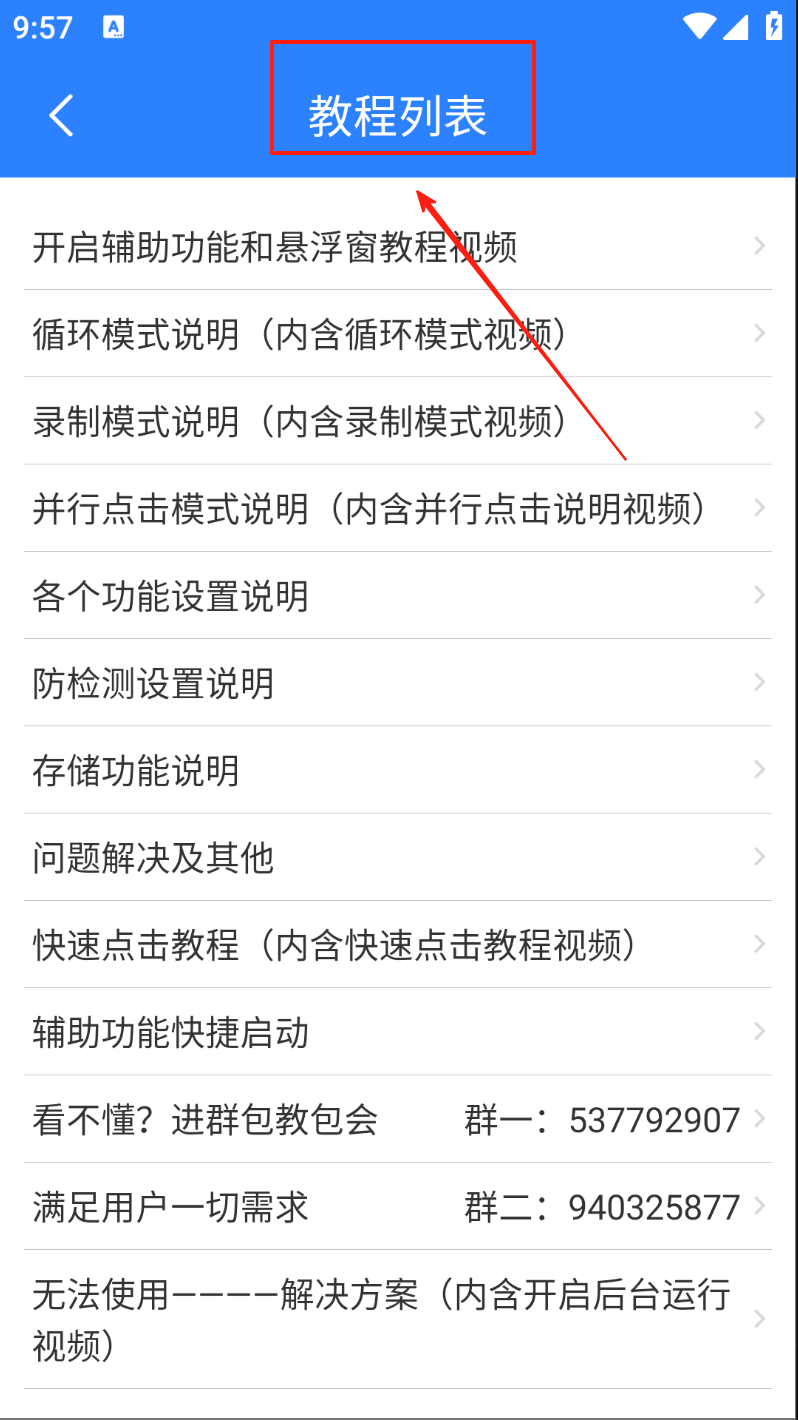This screenshot has height=1420, width=798.
Task: Open 辅助功能快捷启动
Action: pyautogui.click(x=398, y=1032)
